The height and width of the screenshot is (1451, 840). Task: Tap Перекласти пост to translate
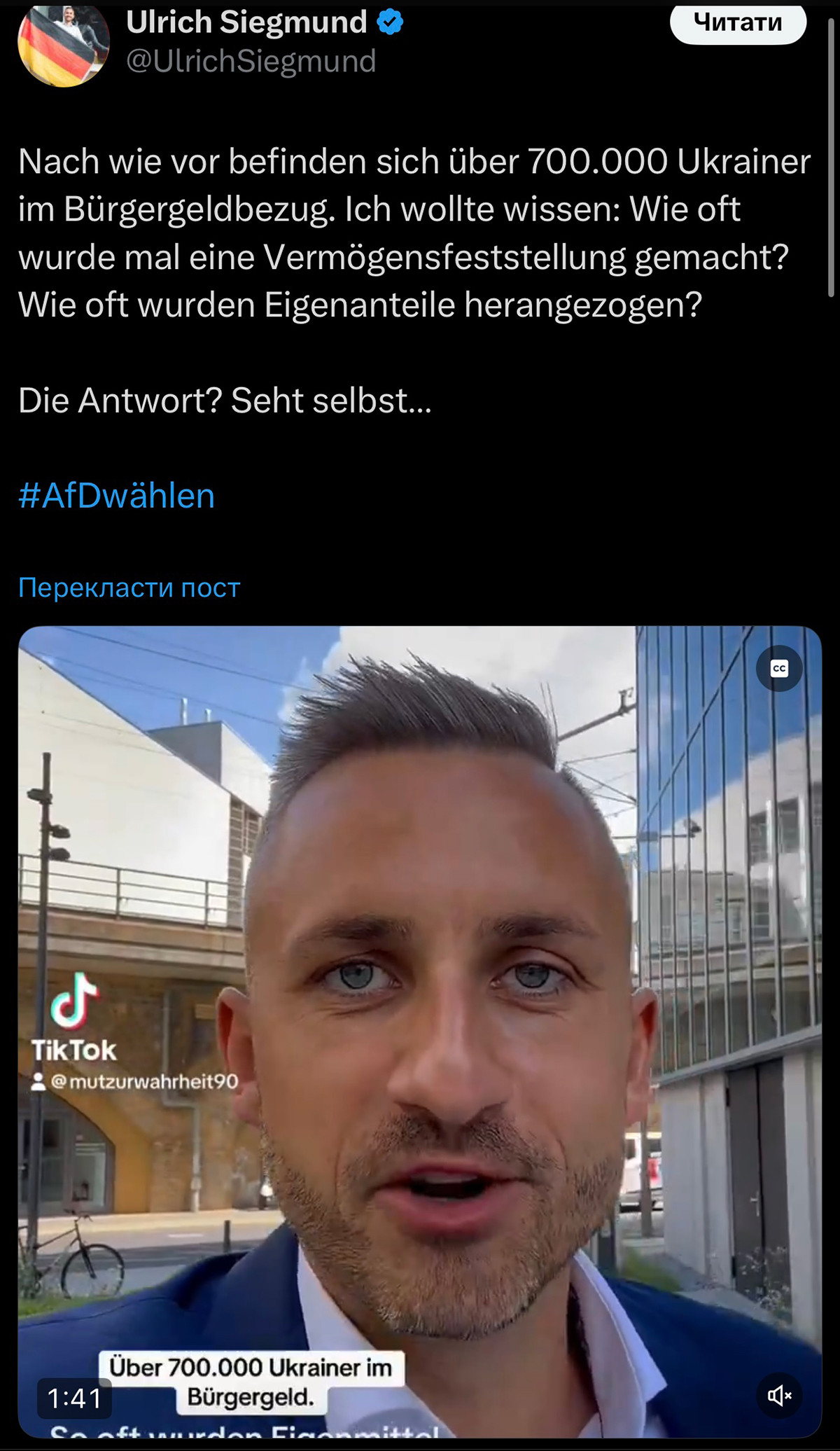(129, 588)
